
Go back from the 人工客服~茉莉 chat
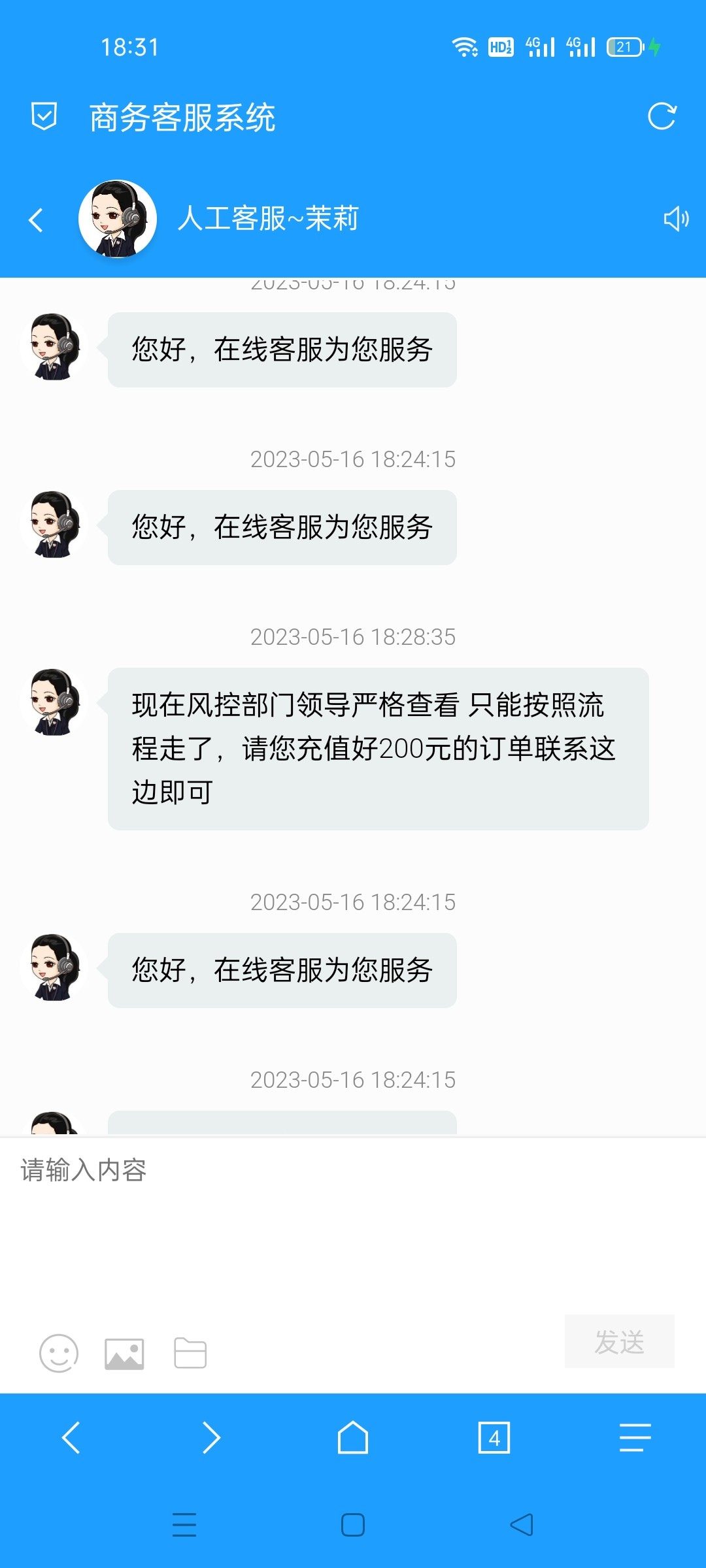coord(37,220)
